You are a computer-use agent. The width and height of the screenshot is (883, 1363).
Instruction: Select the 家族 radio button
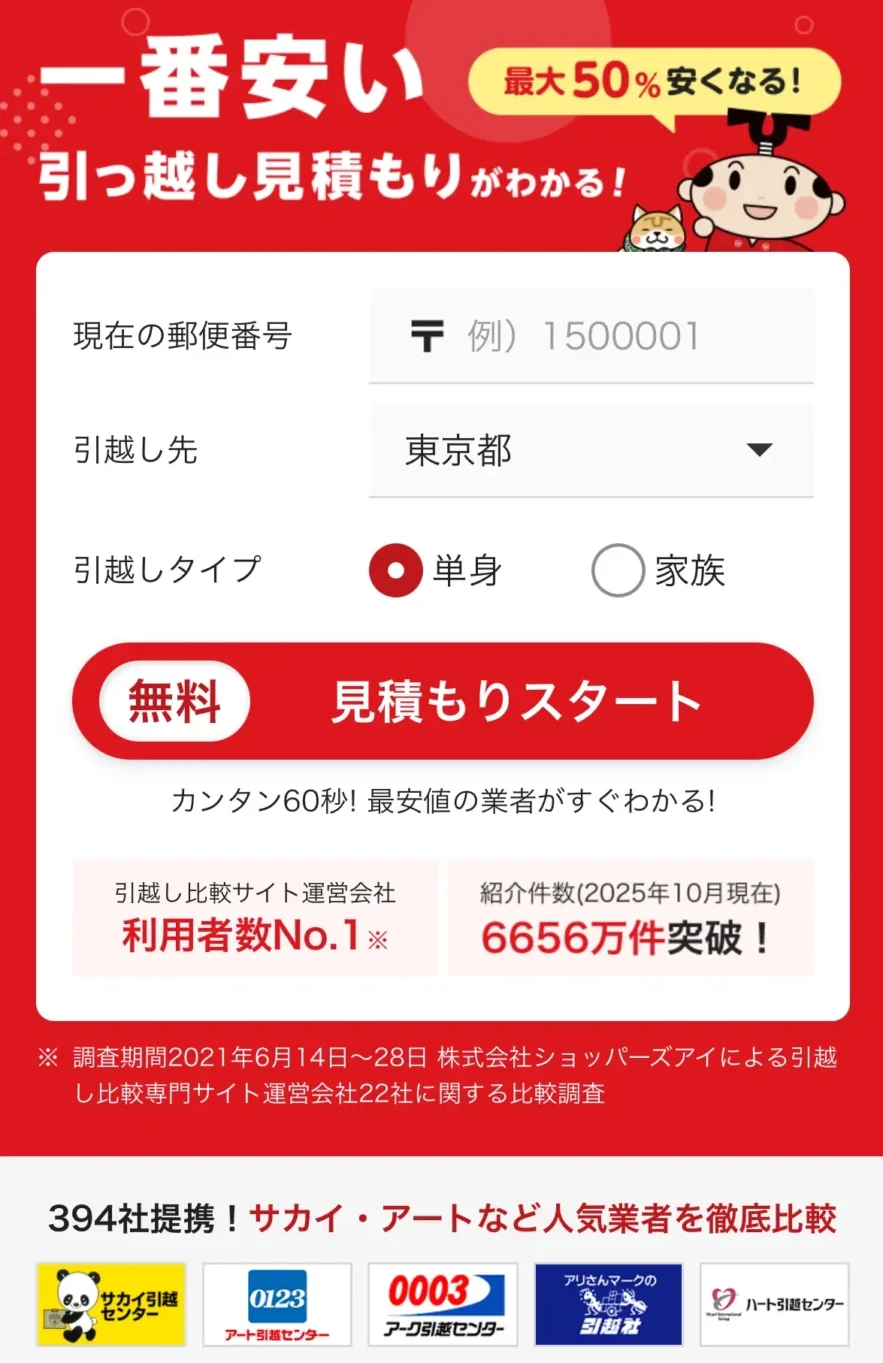(x=618, y=570)
